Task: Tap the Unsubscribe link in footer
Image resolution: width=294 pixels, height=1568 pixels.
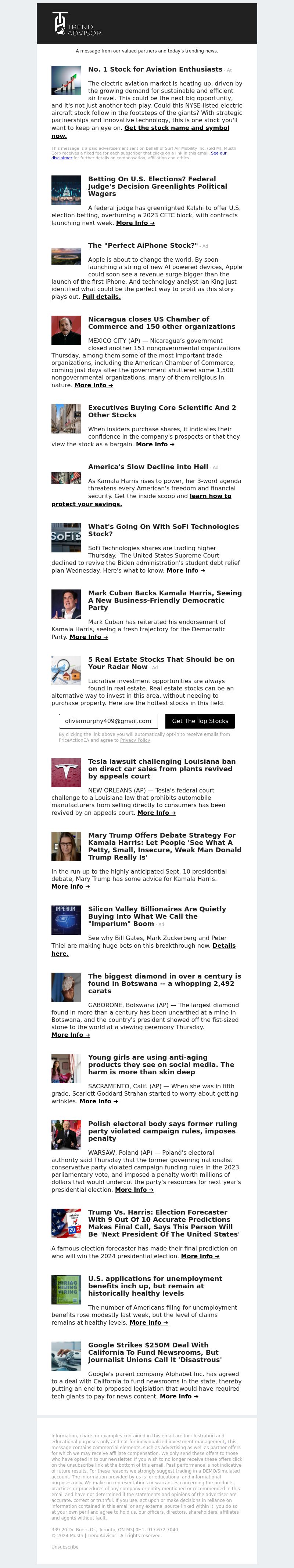Action: 65,1546
